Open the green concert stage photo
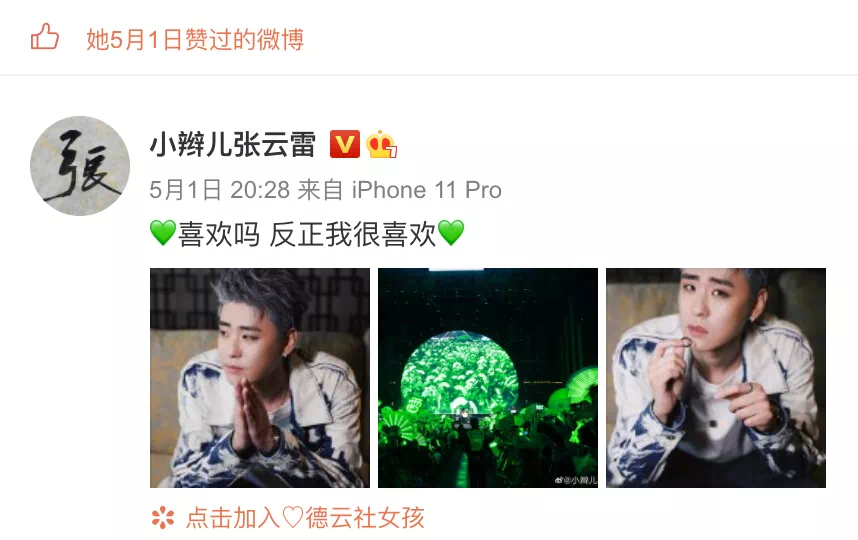Viewport: 858px width, 540px height. pyautogui.click(x=487, y=378)
